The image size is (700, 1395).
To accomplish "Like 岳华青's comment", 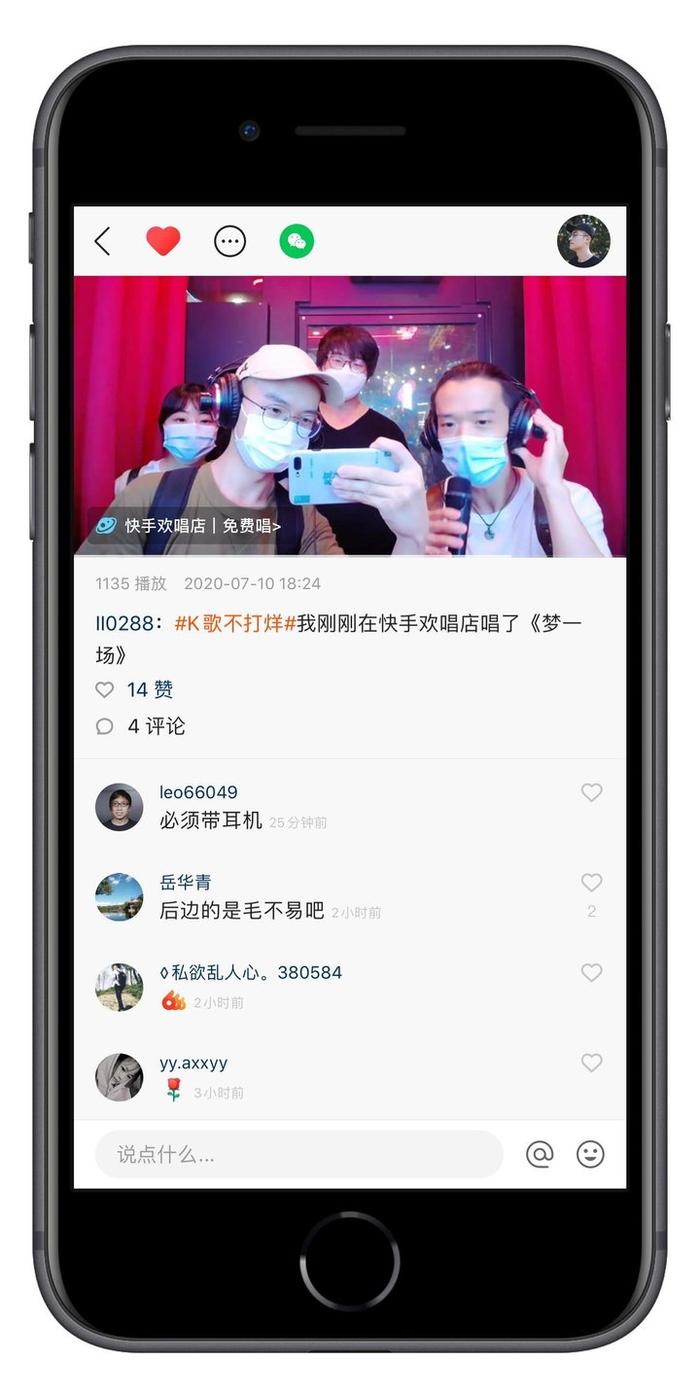I will point(592,882).
